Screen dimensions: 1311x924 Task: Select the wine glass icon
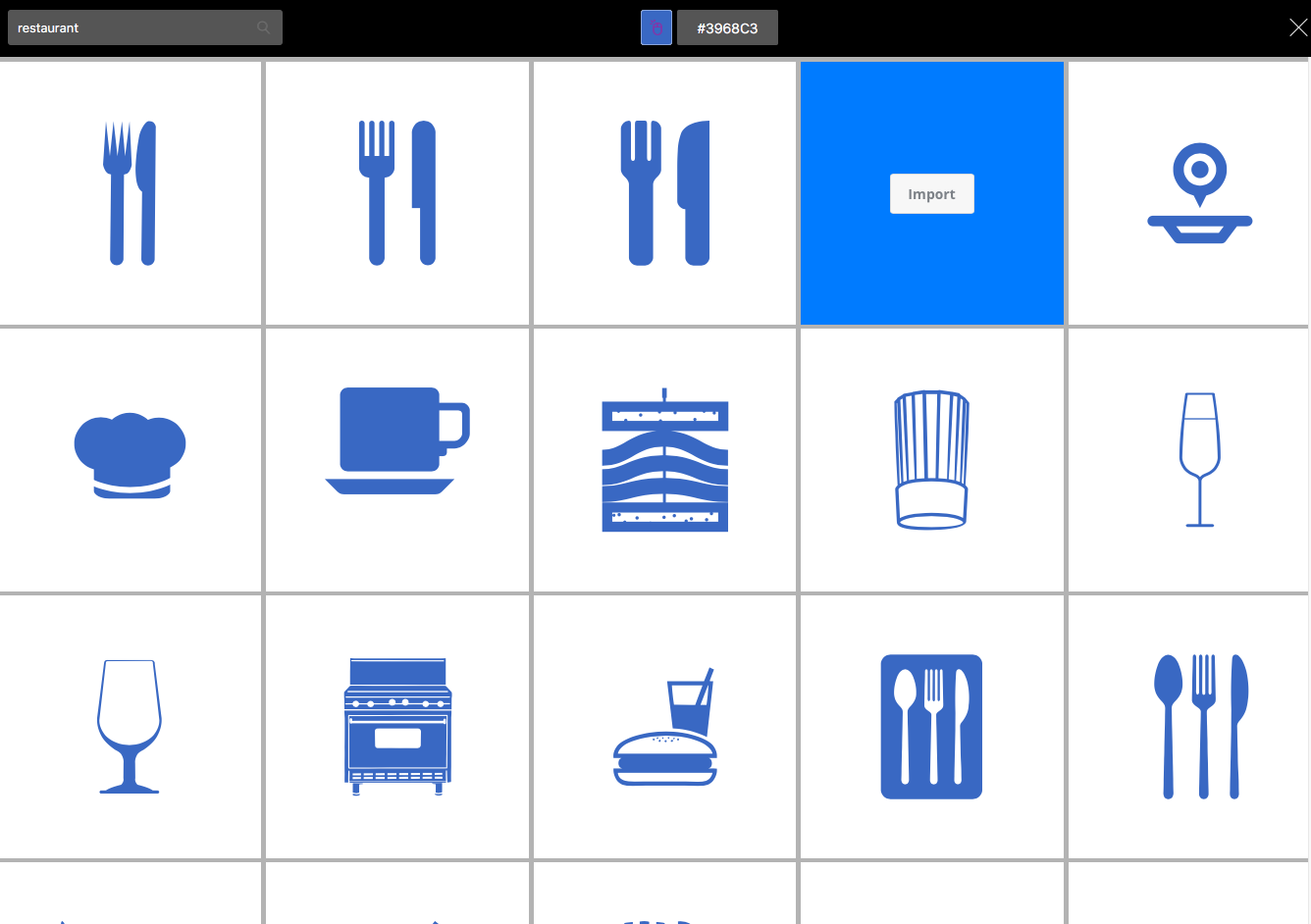130,726
